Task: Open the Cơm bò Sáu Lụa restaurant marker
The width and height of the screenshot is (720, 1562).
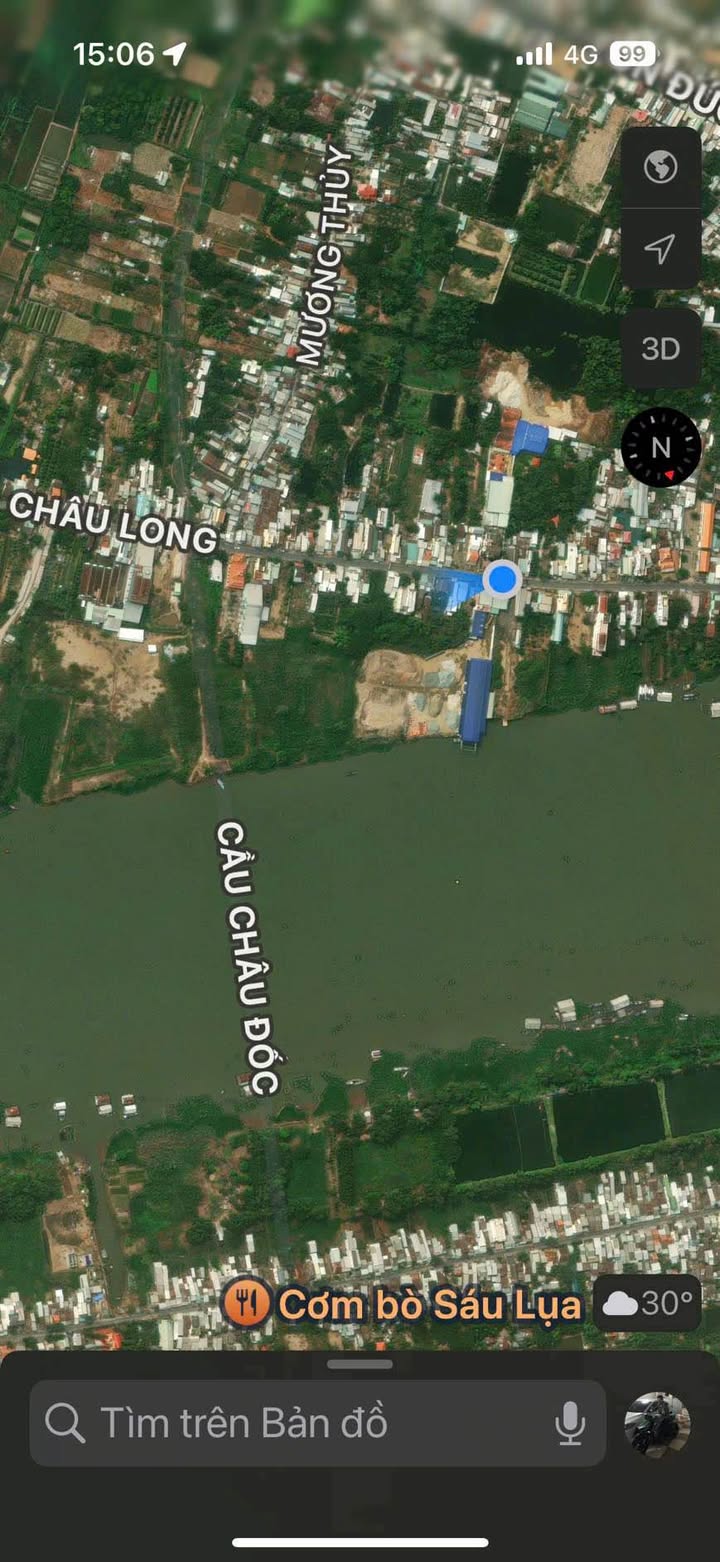Action: pyautogui.click(x=243, y=1303)
